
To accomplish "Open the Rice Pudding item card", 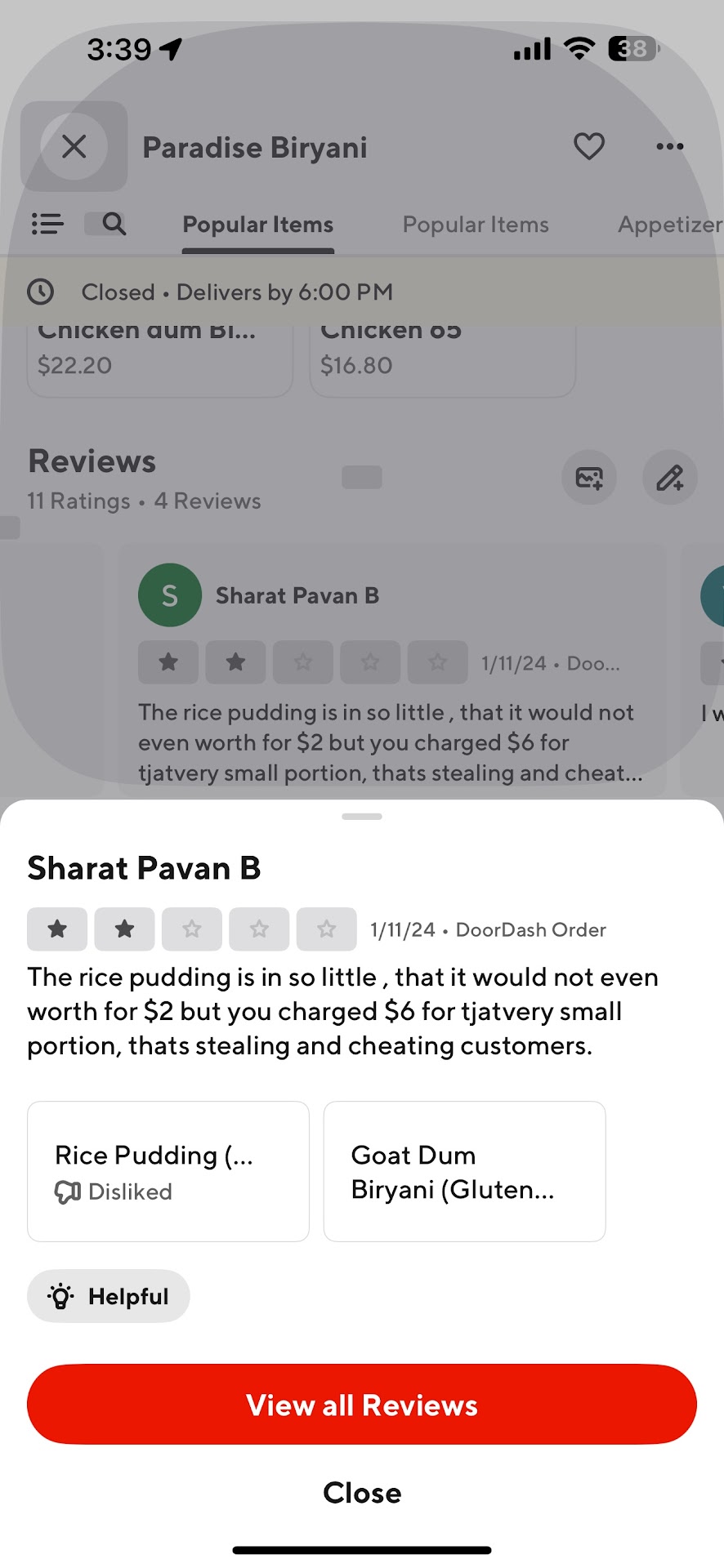I will (168, 1172).
